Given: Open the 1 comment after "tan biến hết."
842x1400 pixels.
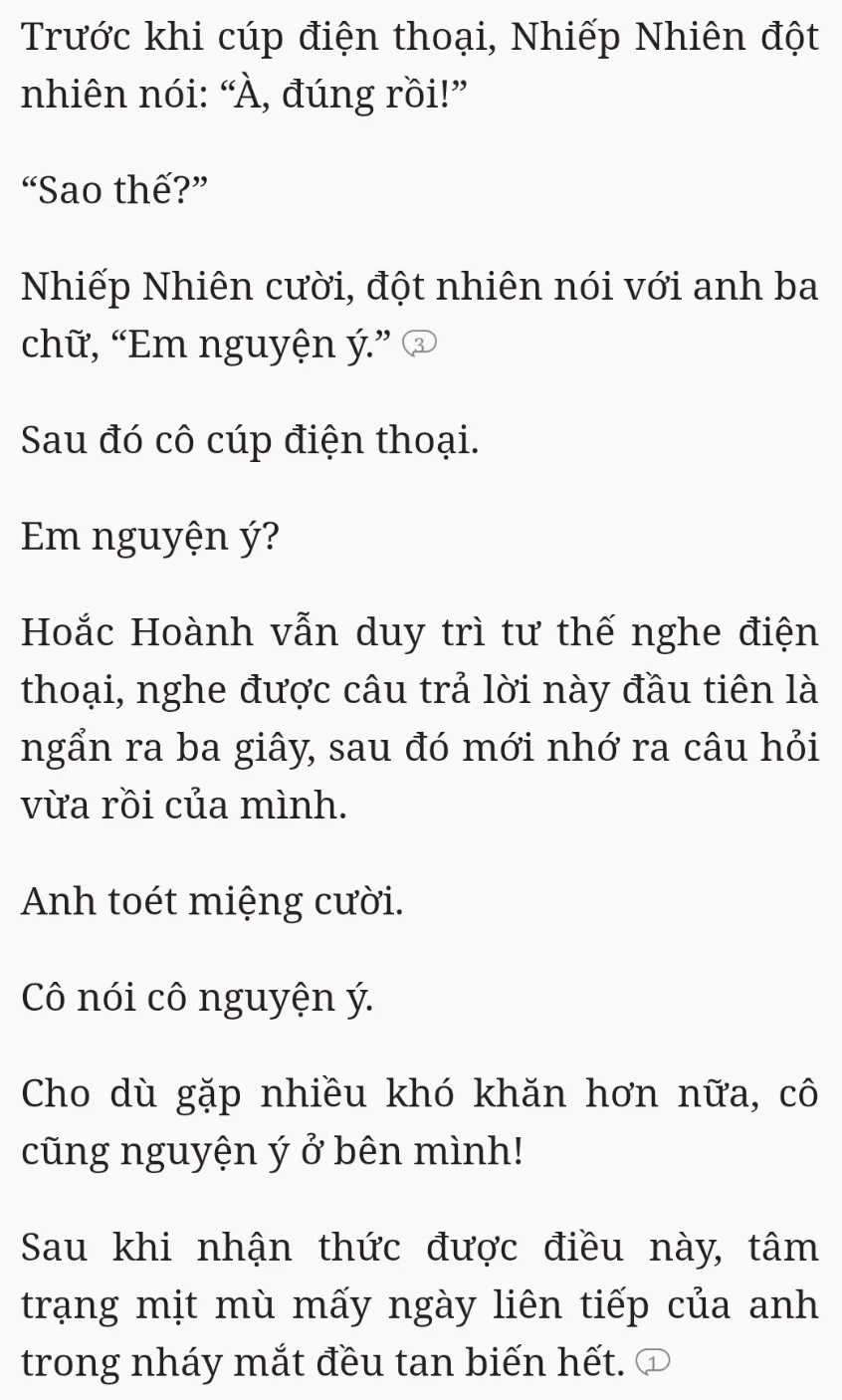Looking at the screenshot, I should click(654, 1363).
